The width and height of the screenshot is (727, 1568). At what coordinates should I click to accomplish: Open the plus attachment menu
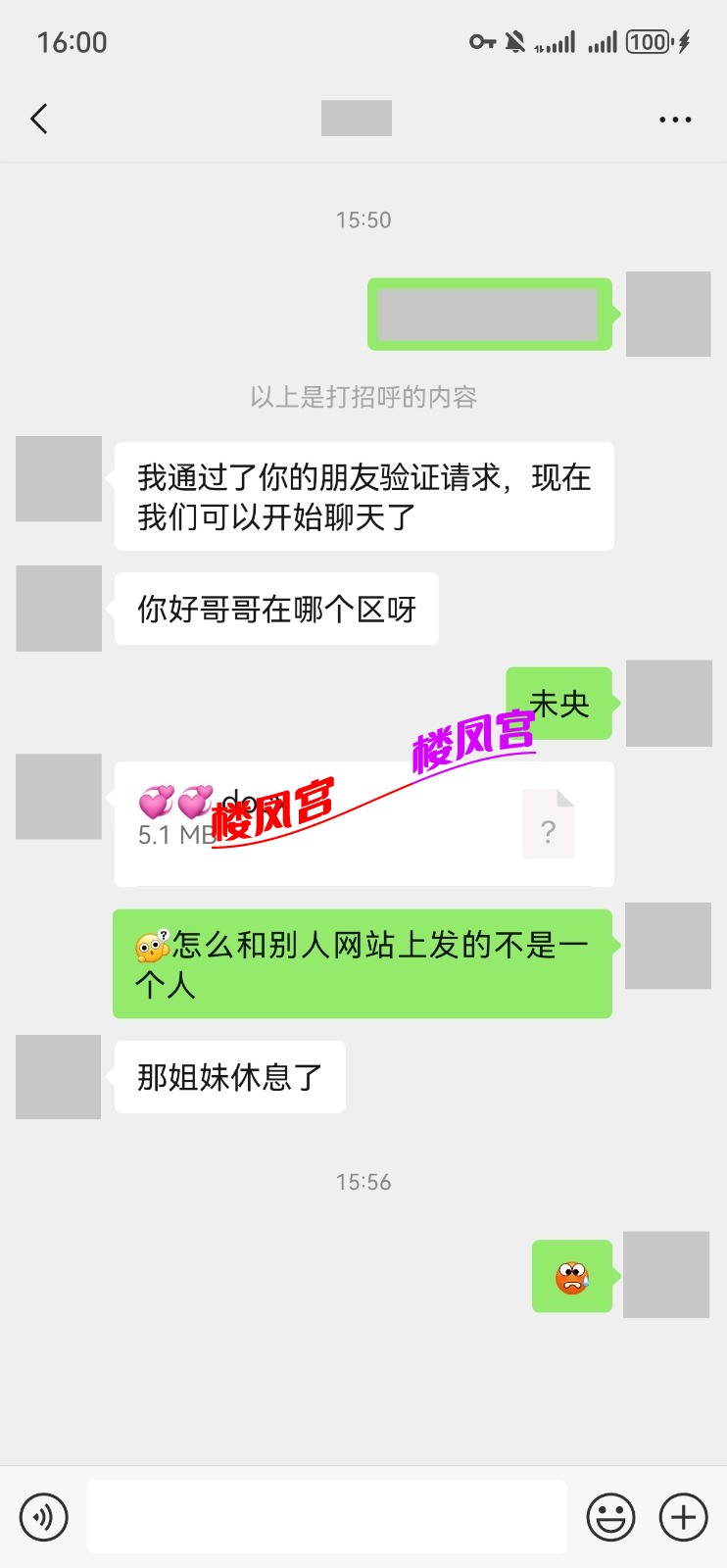click(683, 1517)
